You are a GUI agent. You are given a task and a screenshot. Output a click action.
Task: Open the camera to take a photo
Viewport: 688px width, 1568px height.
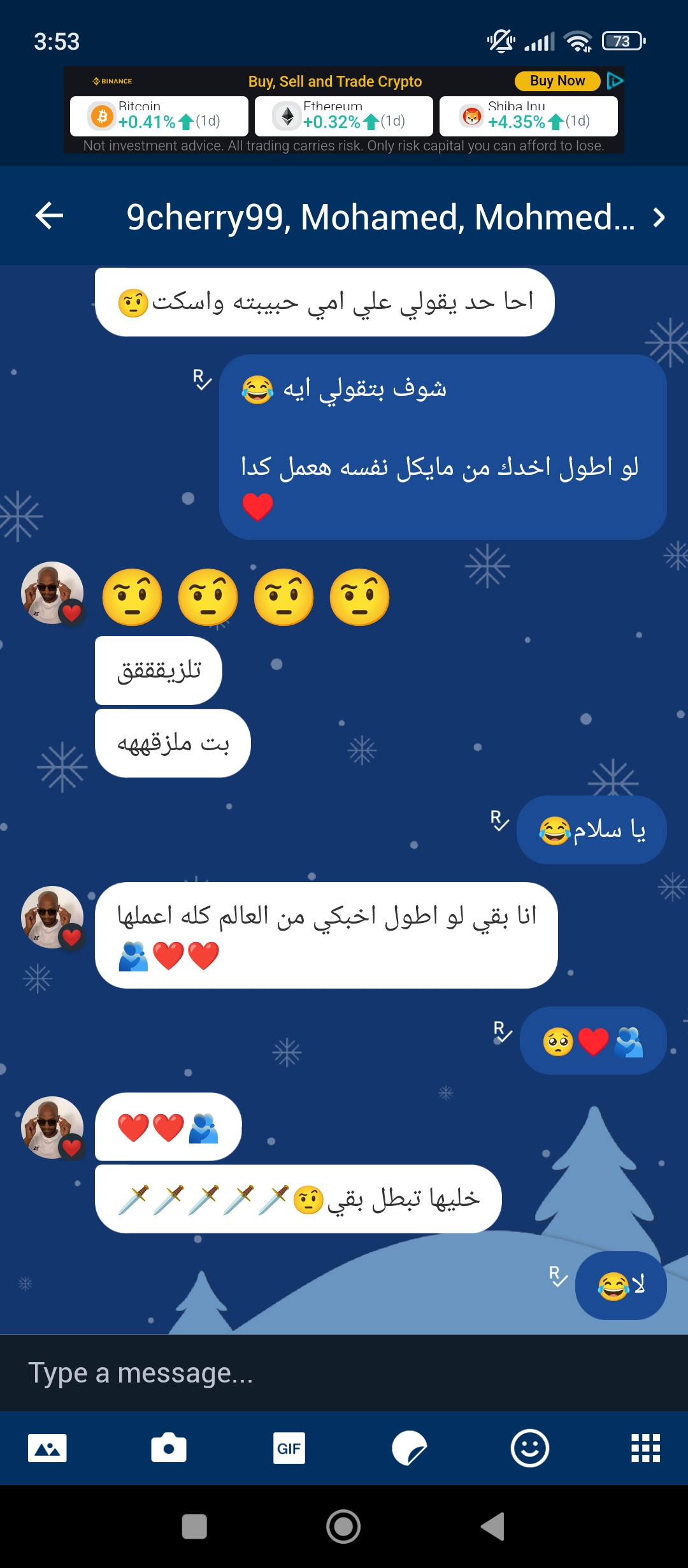(169, 1448)
